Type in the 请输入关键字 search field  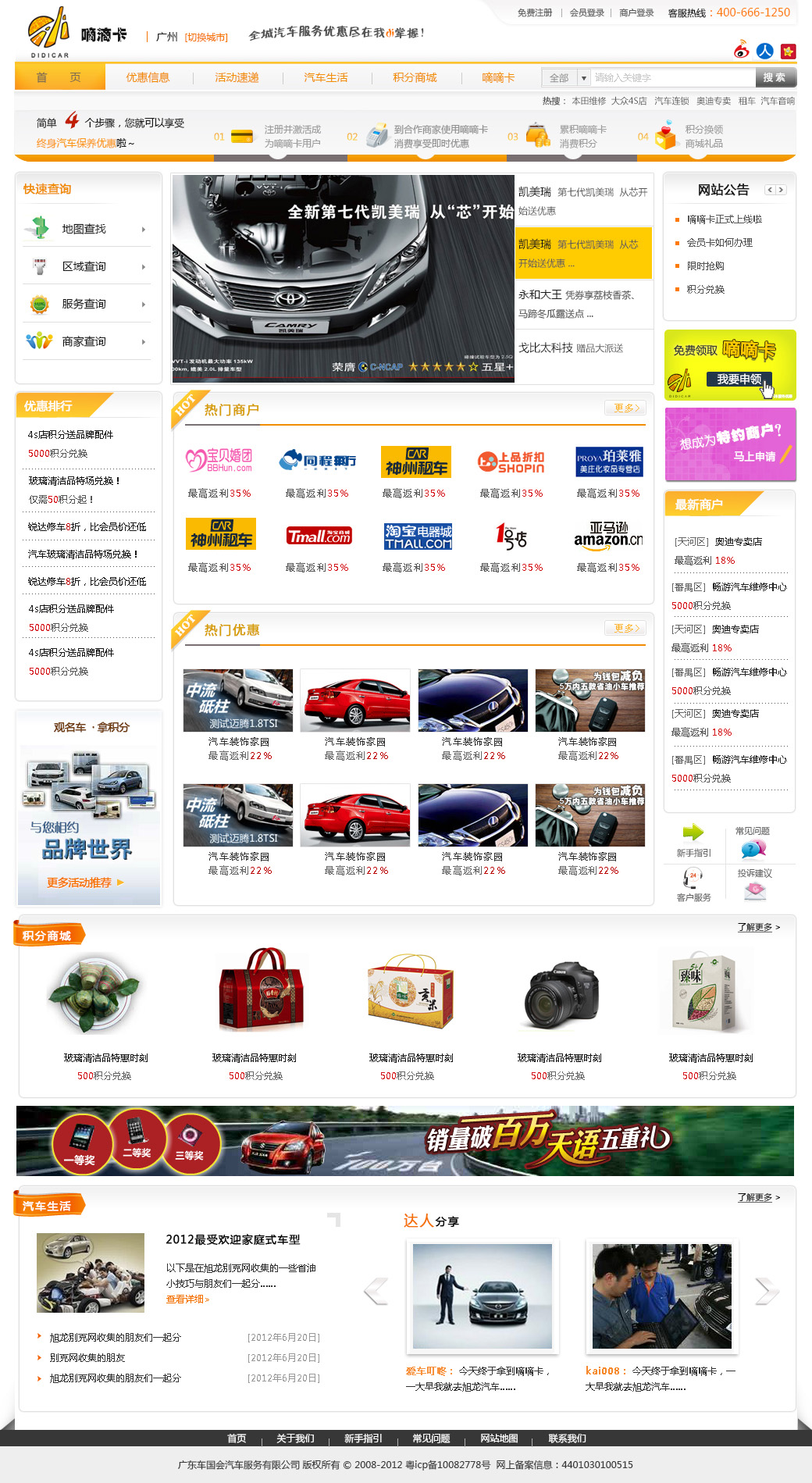(673, 77)
